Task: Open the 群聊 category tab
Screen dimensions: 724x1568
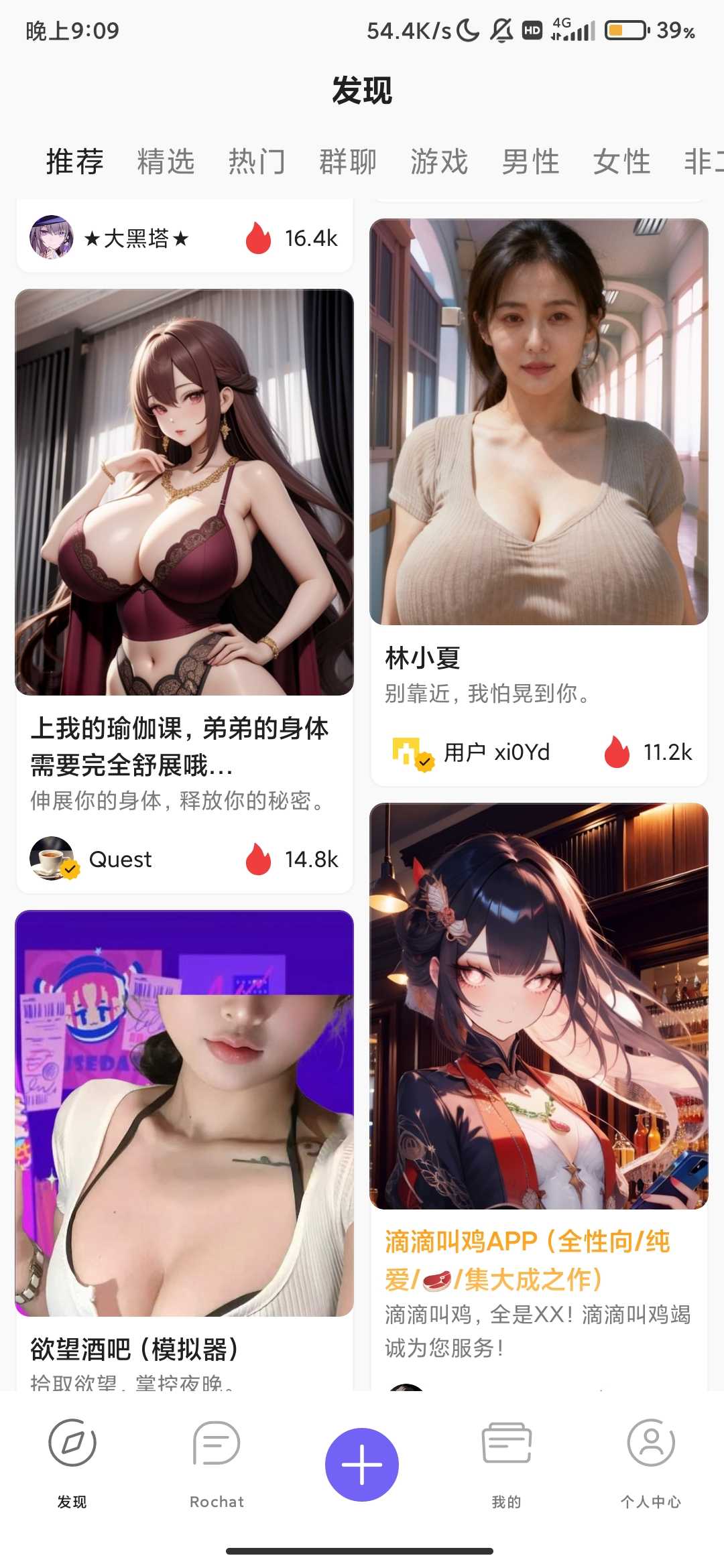Action: click(348, 161)
